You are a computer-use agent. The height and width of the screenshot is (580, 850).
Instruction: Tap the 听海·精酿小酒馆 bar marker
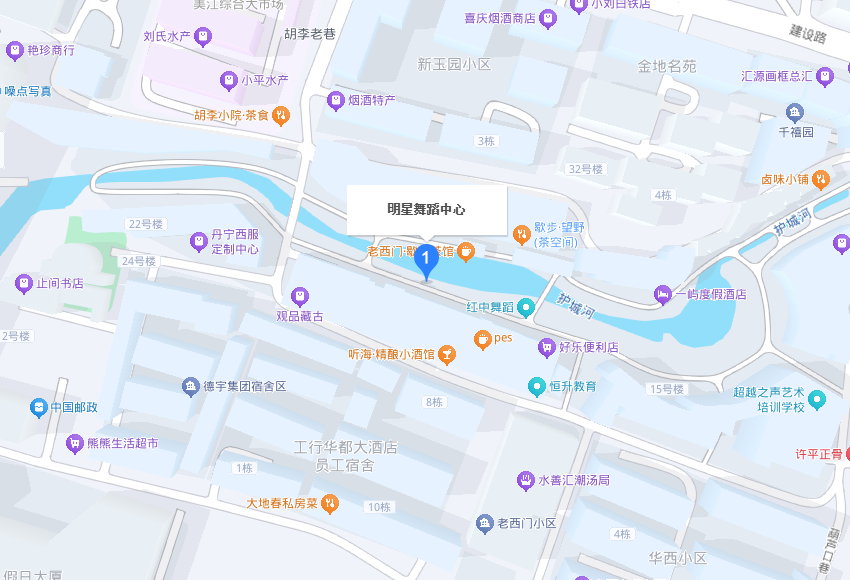pyautogui.click(x=447, y=353)
